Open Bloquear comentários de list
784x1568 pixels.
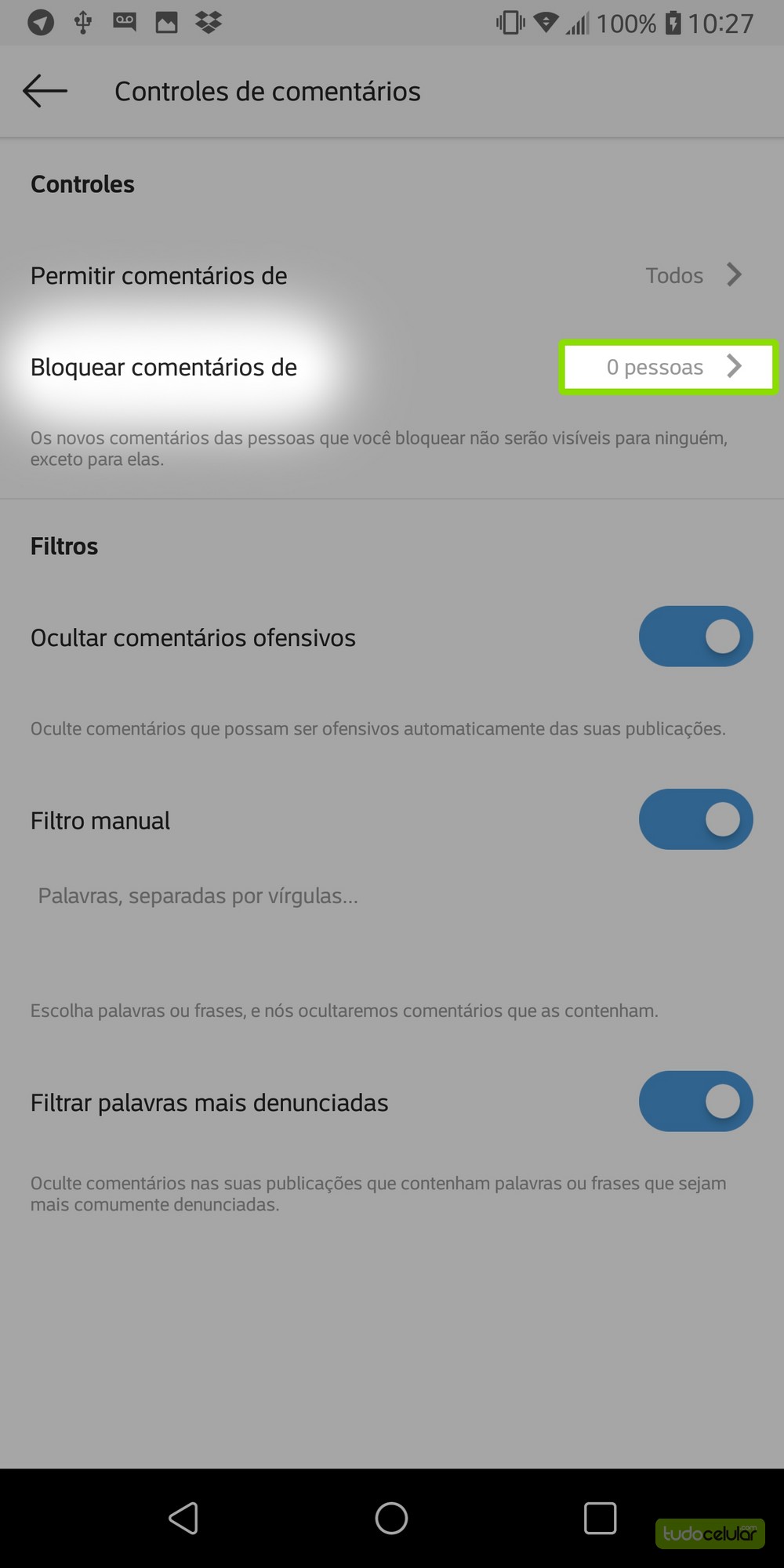(x=669, y=367)
